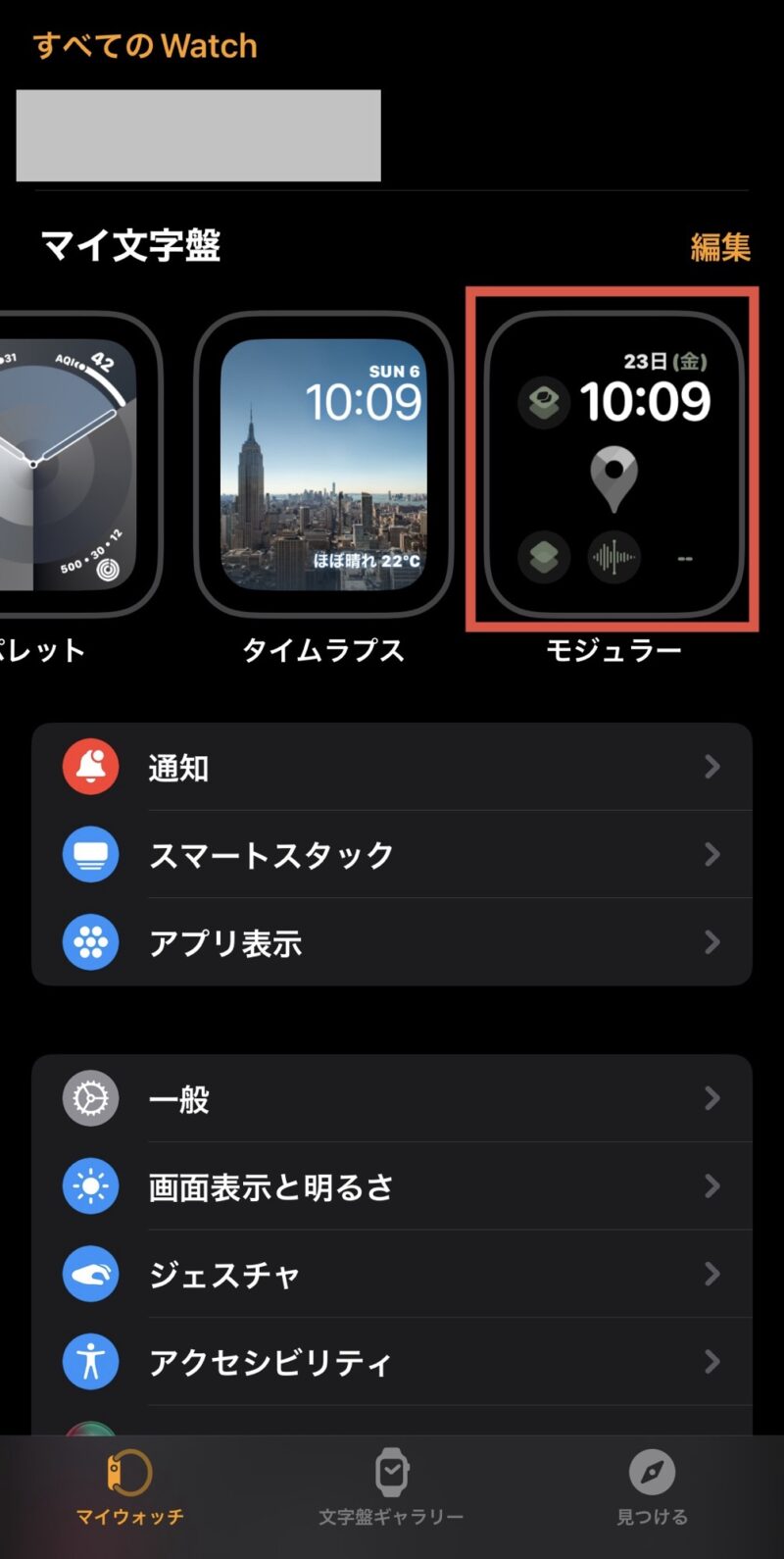Open 通知 settings
This screenshot has height=1559, width=784.
392,767
